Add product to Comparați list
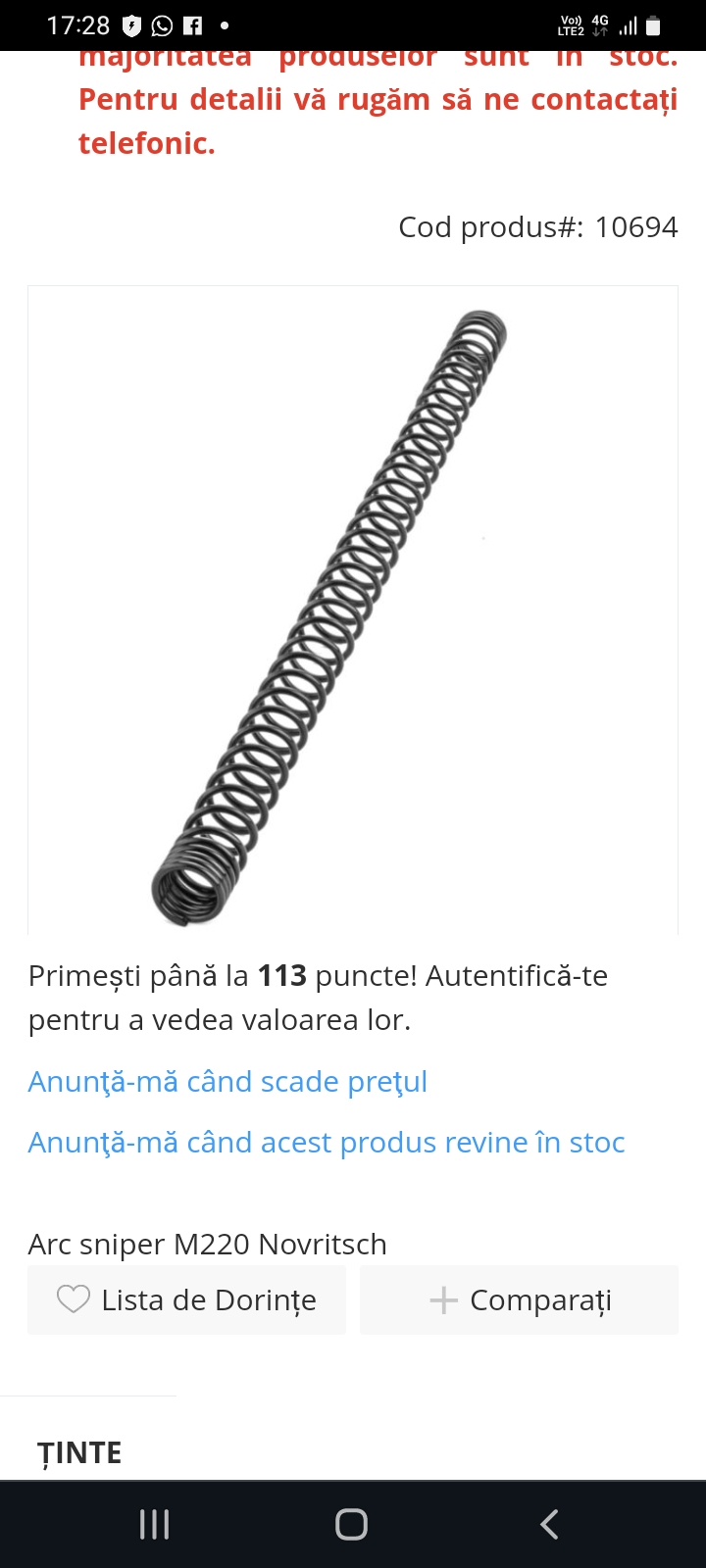The width and height of the screenshot is (706, 1568). coord(519,1300)
